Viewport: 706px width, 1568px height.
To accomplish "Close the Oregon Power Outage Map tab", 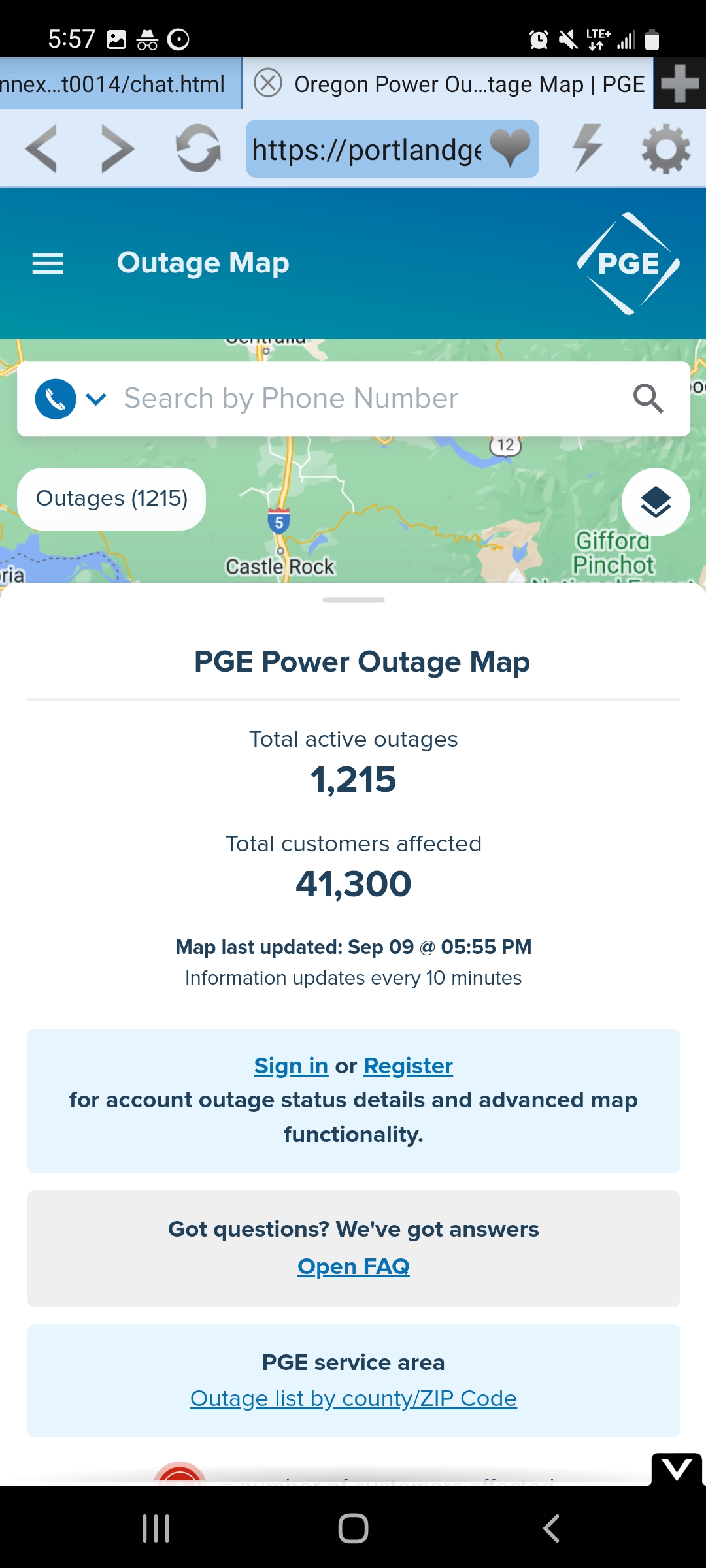I will (268, 84).
